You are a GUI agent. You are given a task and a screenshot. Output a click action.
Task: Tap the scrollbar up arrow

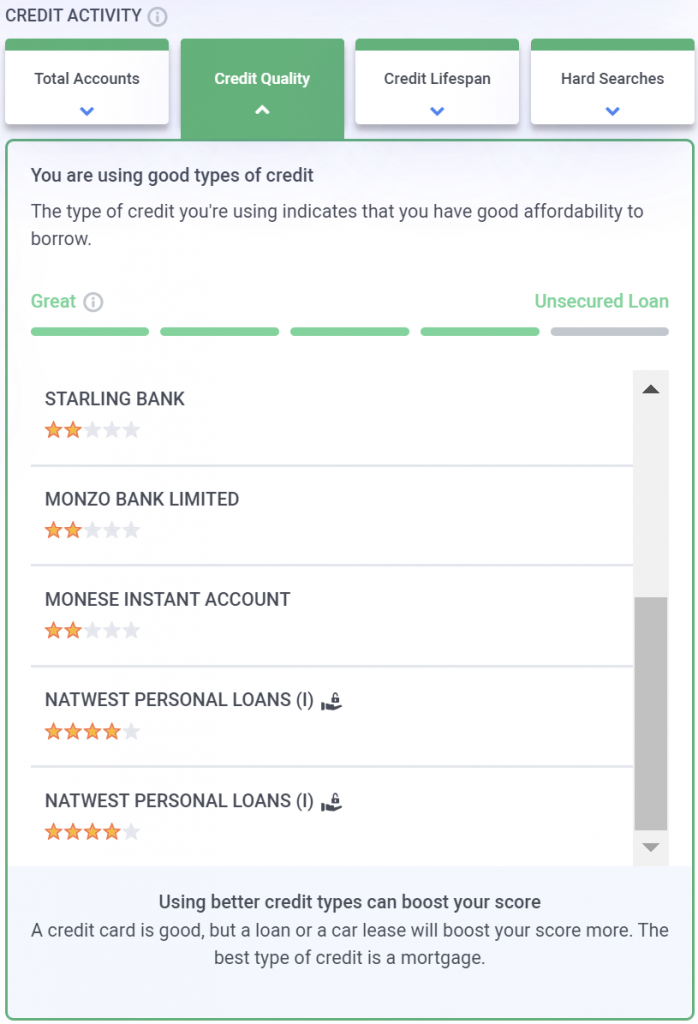point(651,389)
